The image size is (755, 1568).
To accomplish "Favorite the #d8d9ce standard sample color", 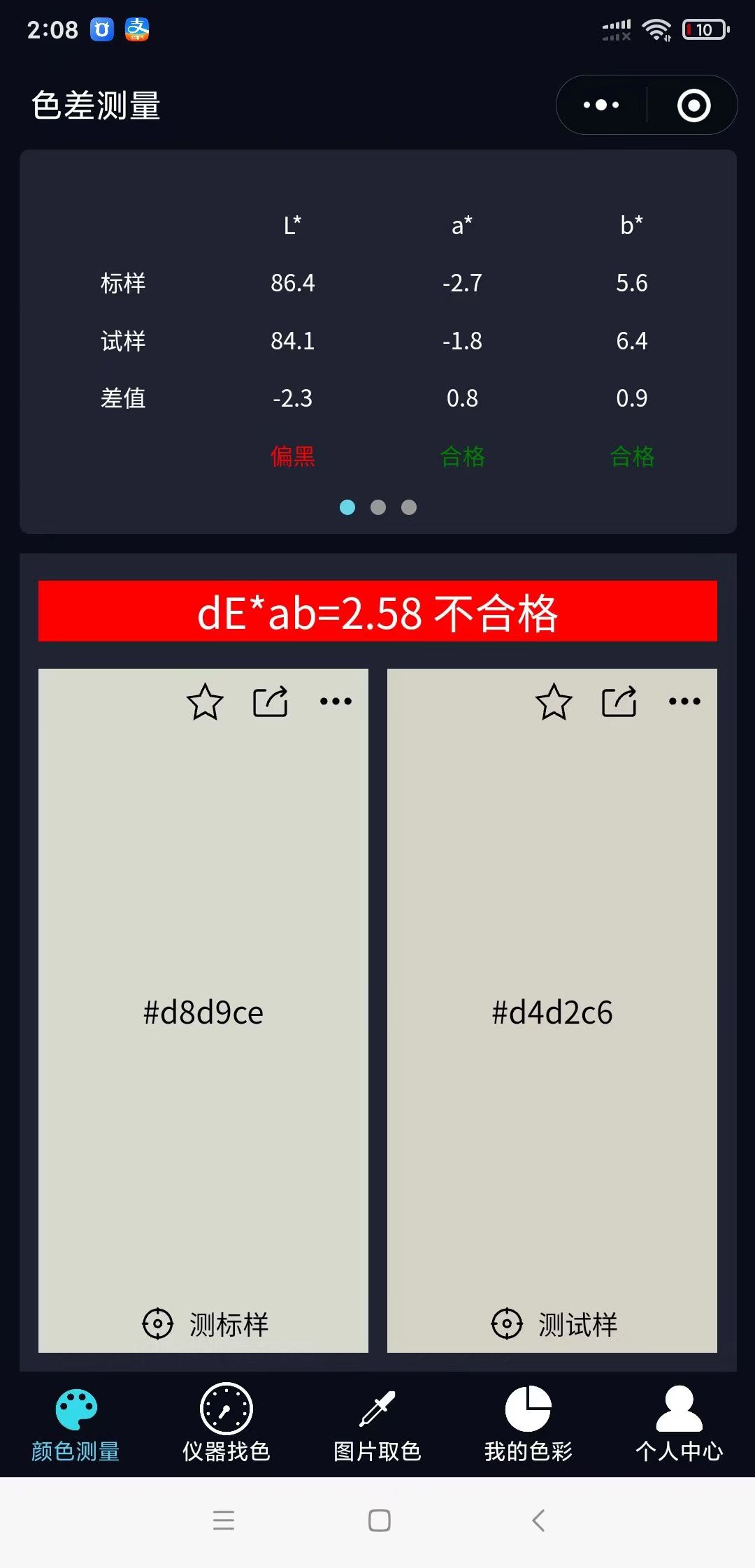I will (205, 702).
